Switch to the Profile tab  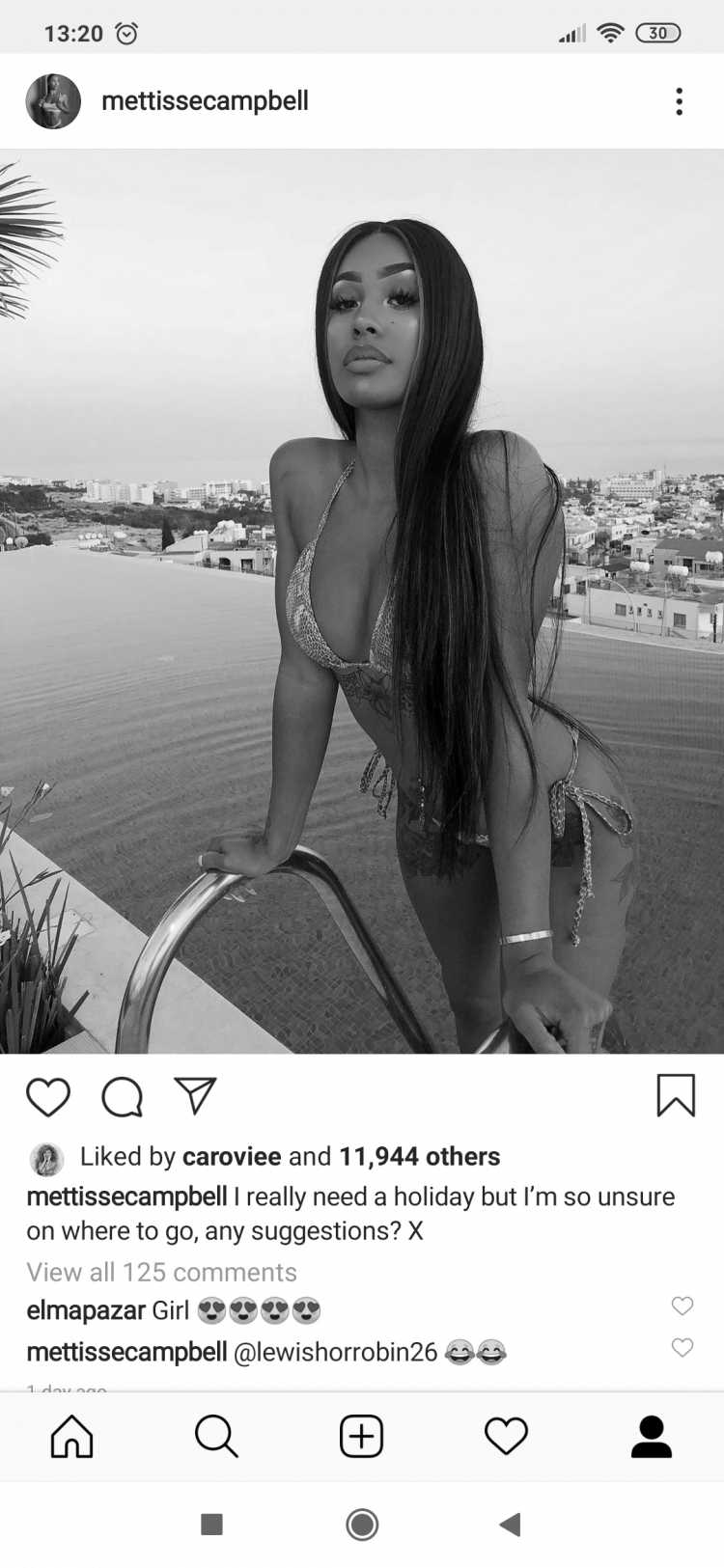pyautogui.click(x=652, y=1436)
